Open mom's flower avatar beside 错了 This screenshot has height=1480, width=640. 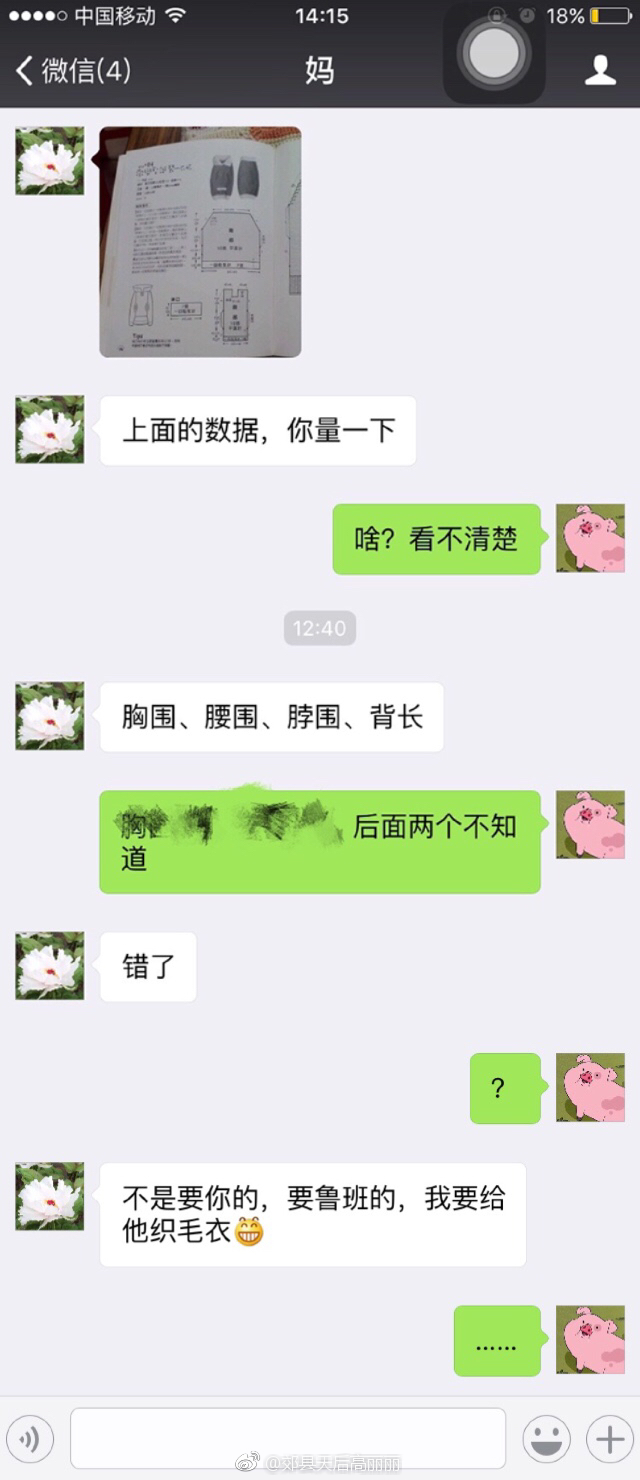pyautogui.click(x=50, y=966)
